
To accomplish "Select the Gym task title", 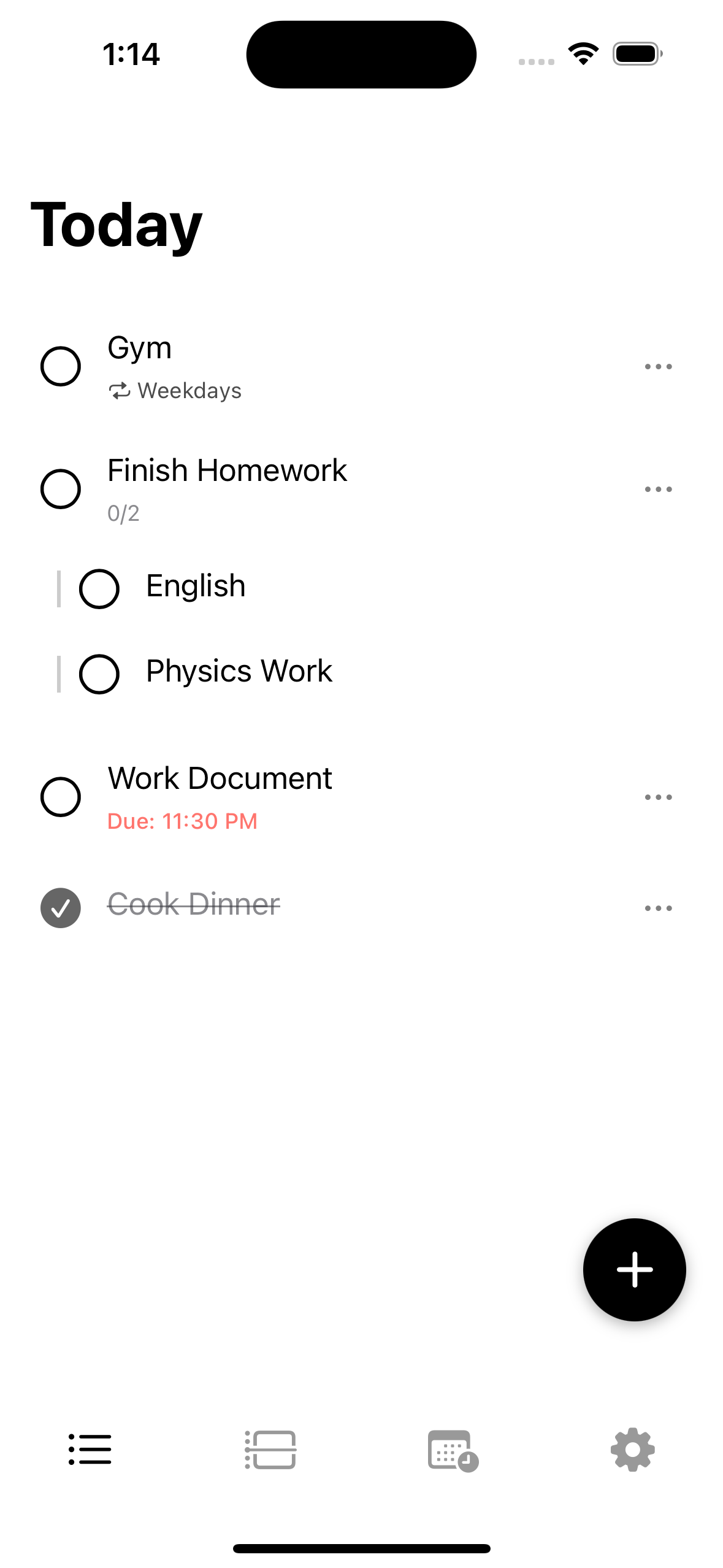I will click(x=139, y=348).
